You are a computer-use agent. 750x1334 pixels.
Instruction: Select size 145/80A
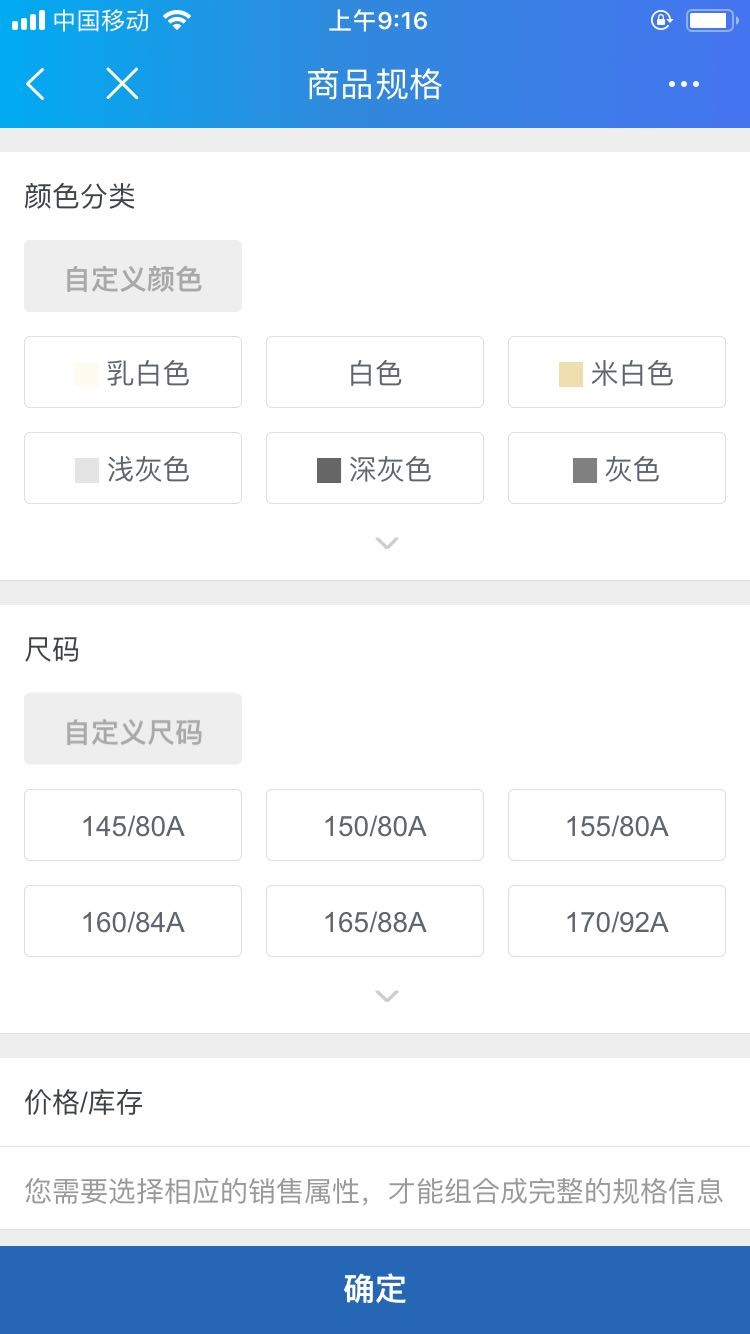(133, 825)
